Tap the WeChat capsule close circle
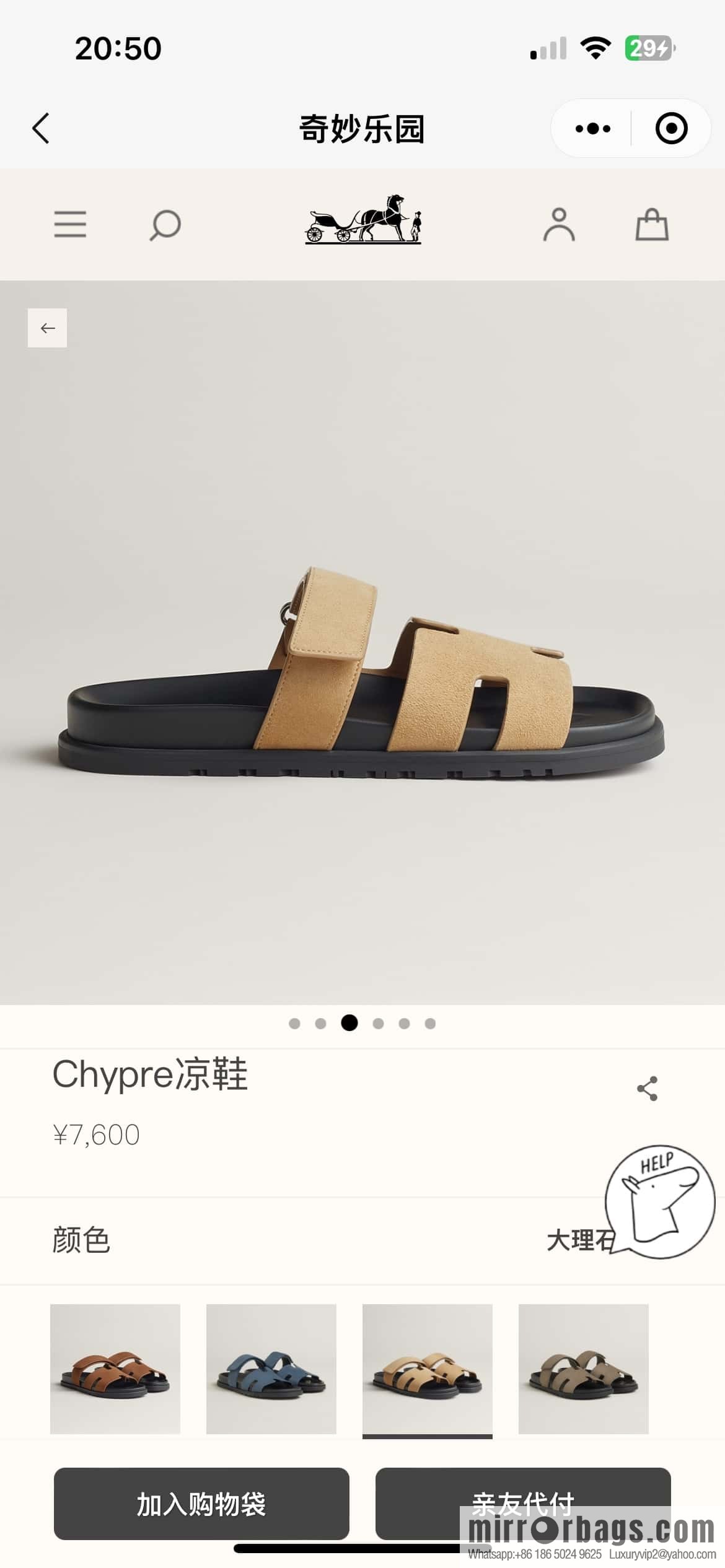Screen dimensions: 725x1568 pos(673,128)
